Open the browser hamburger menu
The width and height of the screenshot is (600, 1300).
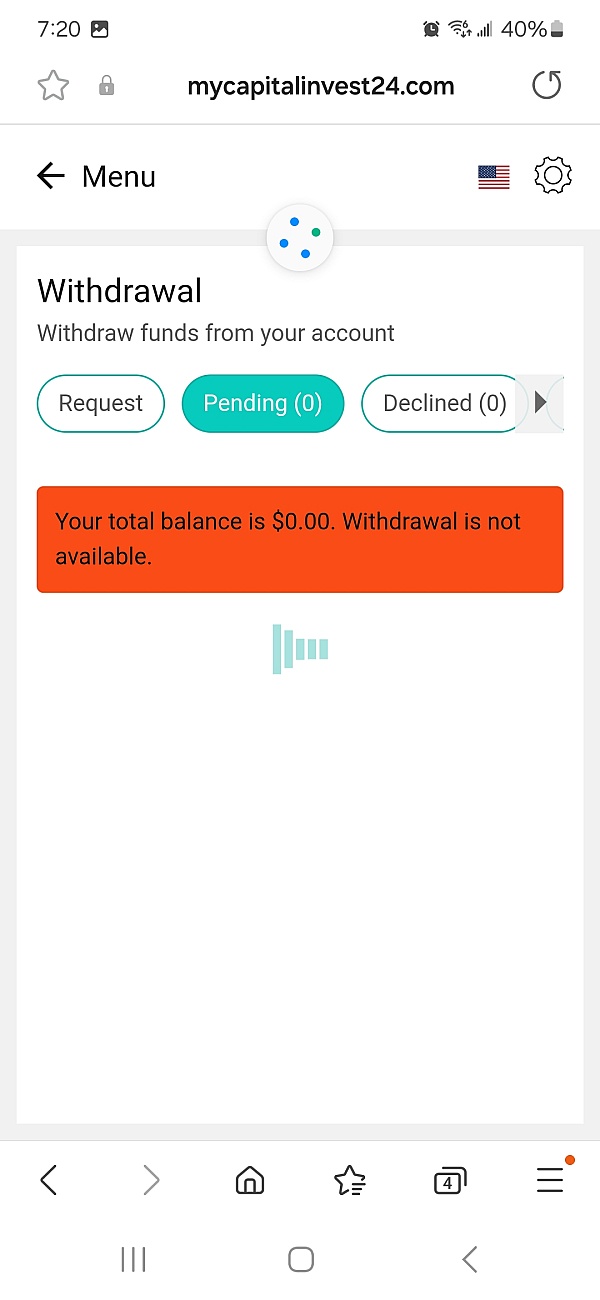[x=550, y=1181]
